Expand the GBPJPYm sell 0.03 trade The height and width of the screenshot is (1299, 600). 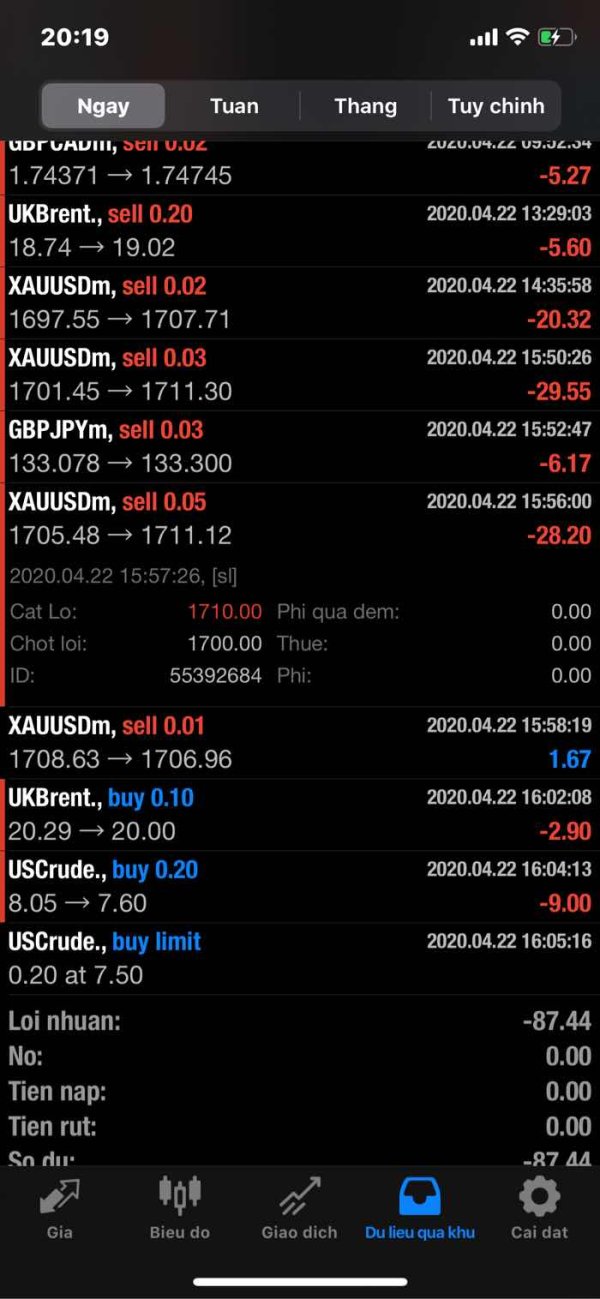coord(300,447)
